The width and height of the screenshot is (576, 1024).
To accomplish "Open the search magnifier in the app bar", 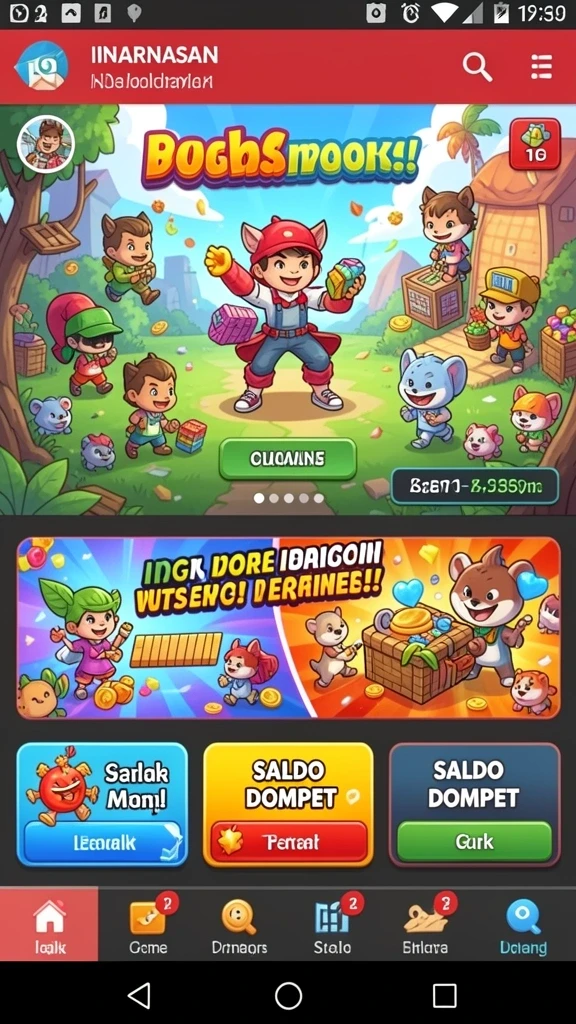I will point(477,67).
